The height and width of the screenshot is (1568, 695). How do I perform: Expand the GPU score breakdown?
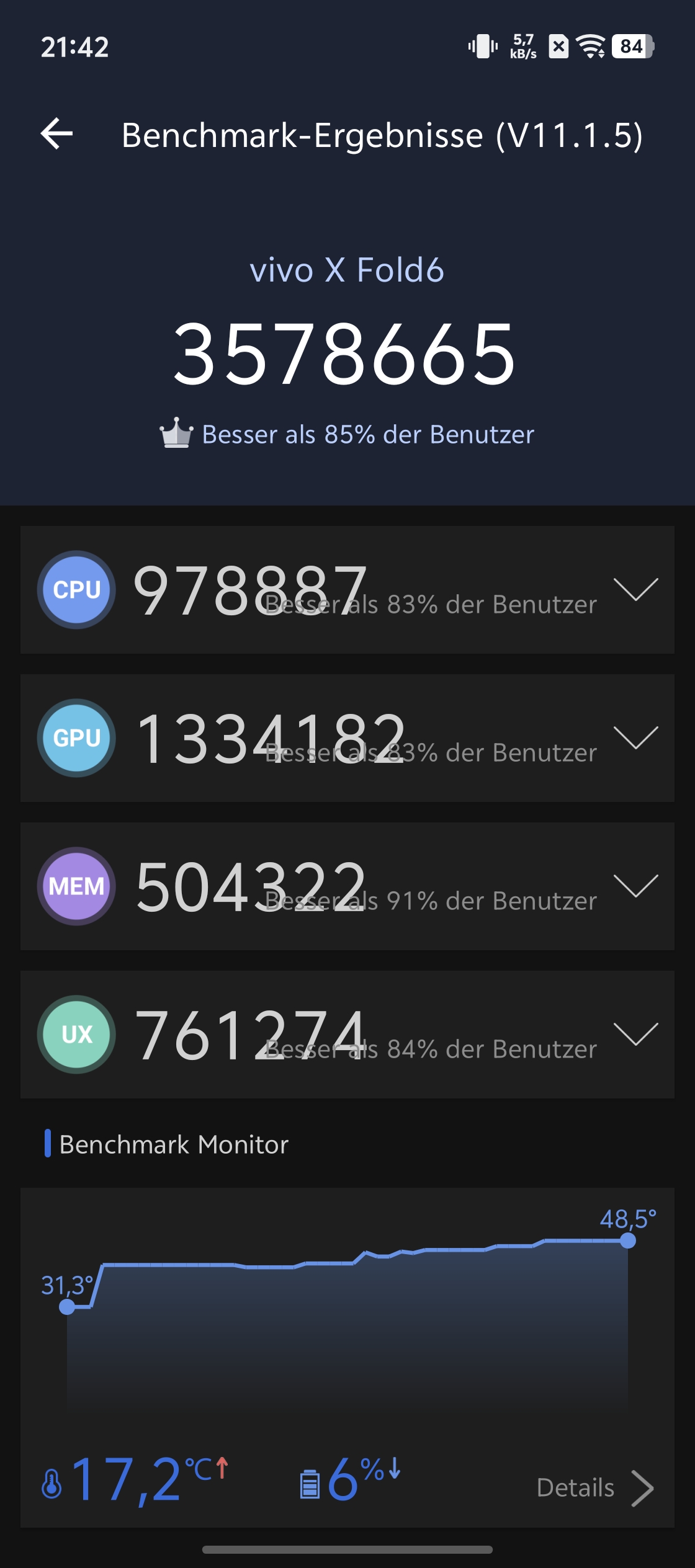tap(636, 737)
